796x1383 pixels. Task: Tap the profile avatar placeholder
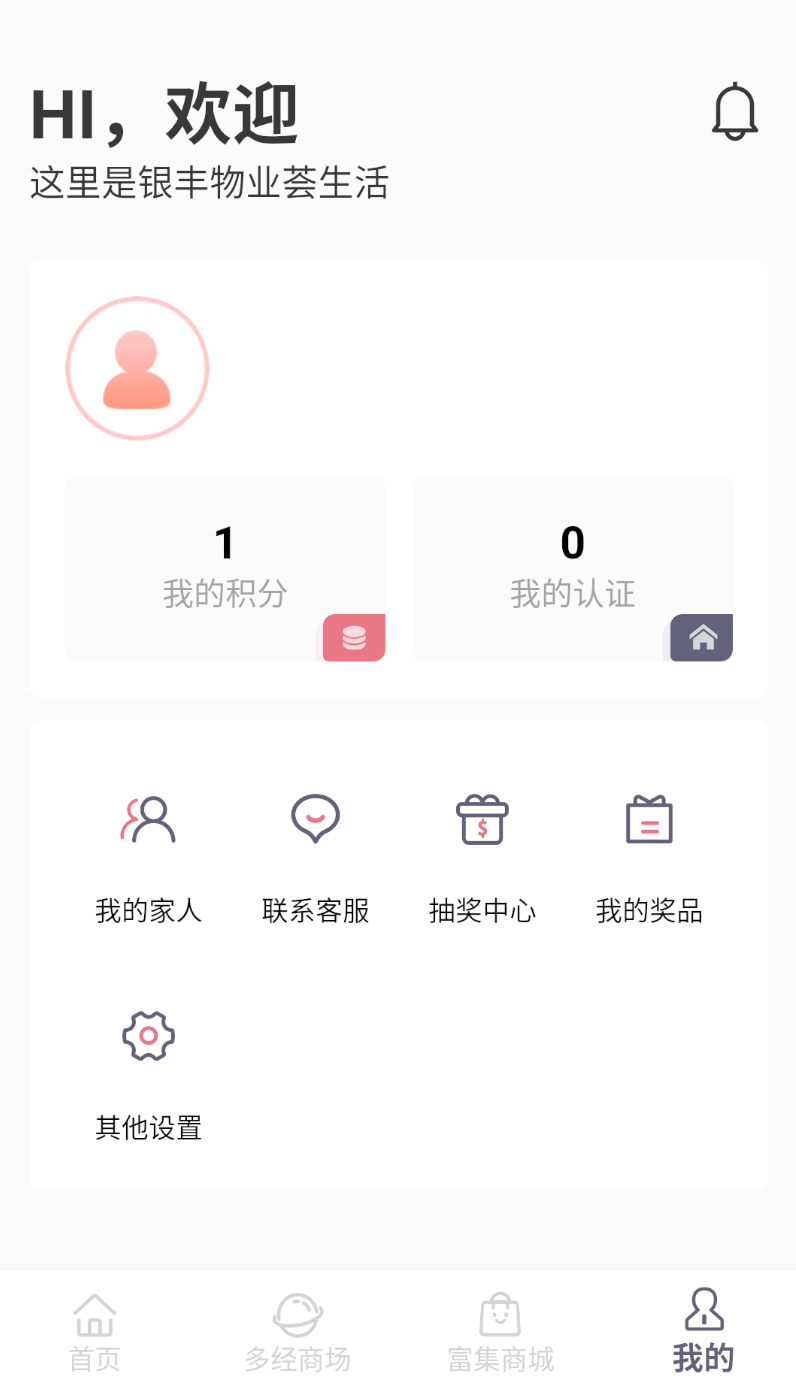[x=137, y=367]
